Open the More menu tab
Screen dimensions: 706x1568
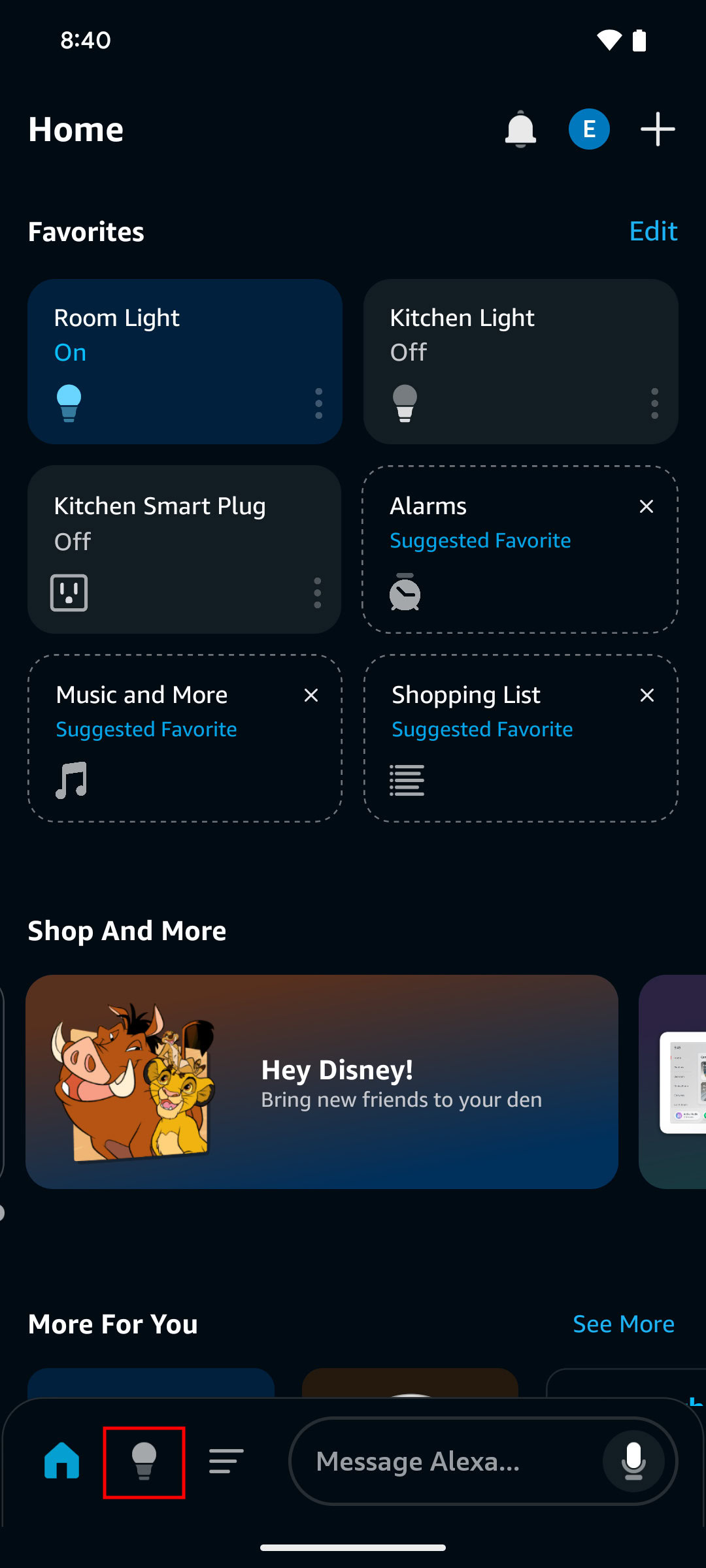[x=226, y=1462]
